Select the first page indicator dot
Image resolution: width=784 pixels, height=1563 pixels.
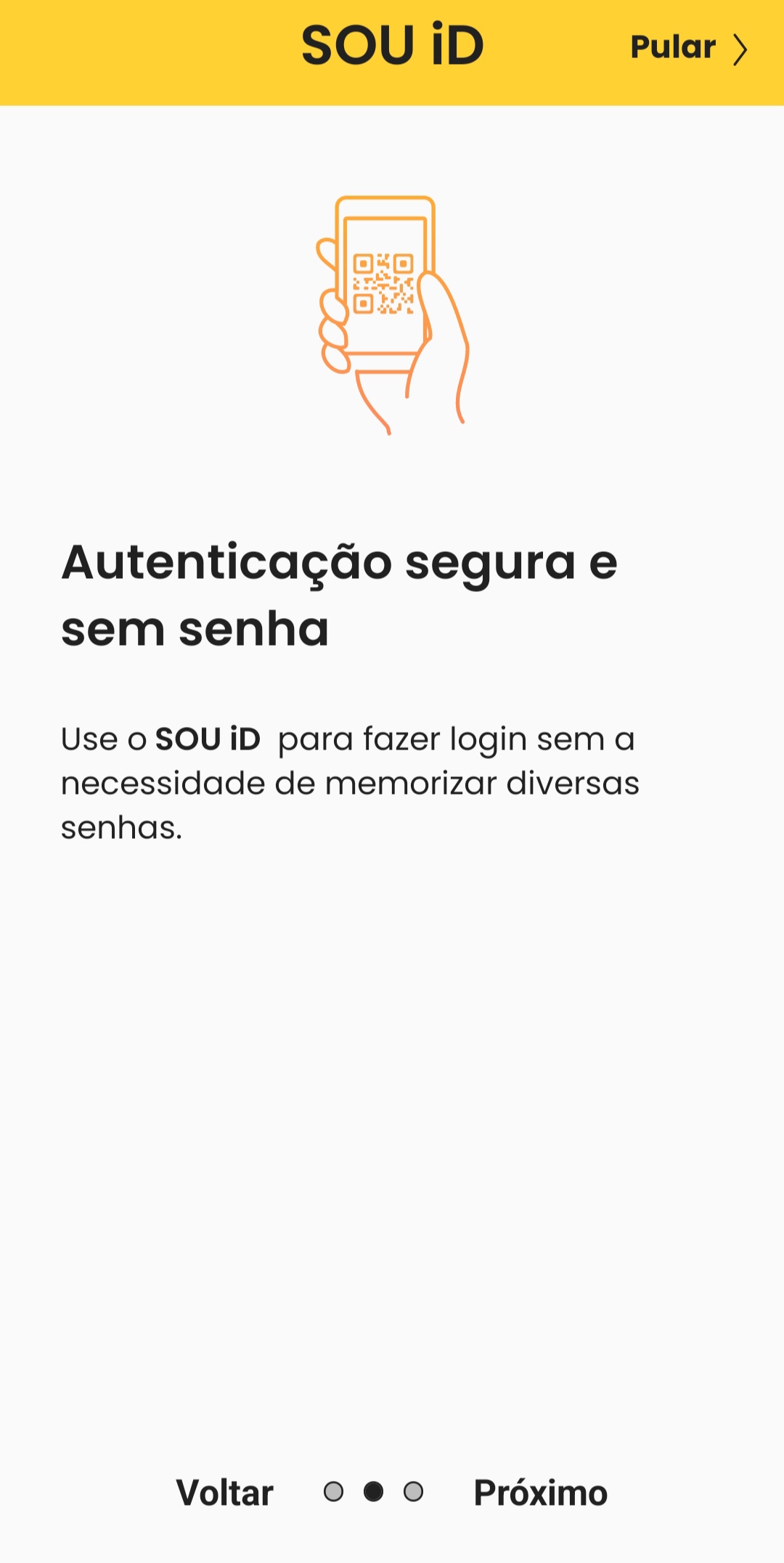[333, 1492]
